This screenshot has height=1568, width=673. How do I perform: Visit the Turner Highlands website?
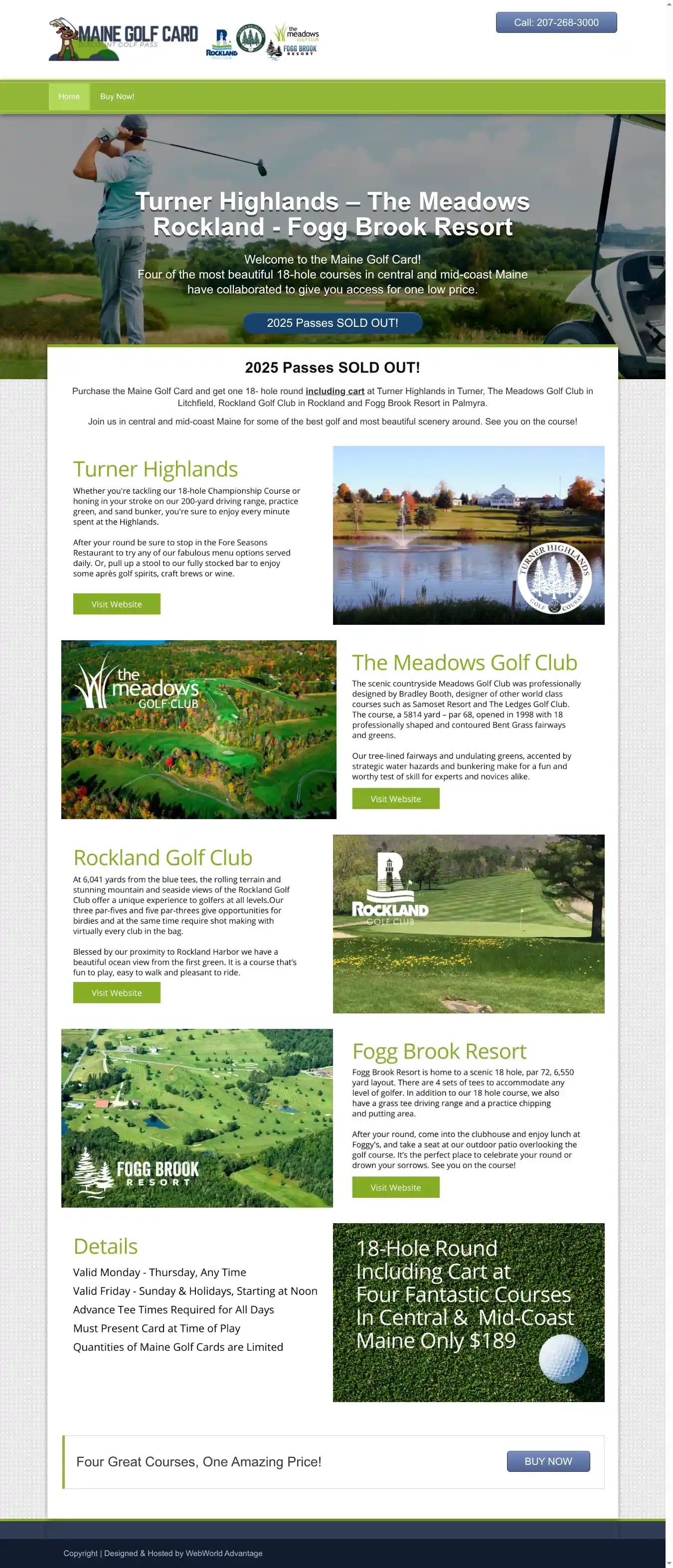116,604
